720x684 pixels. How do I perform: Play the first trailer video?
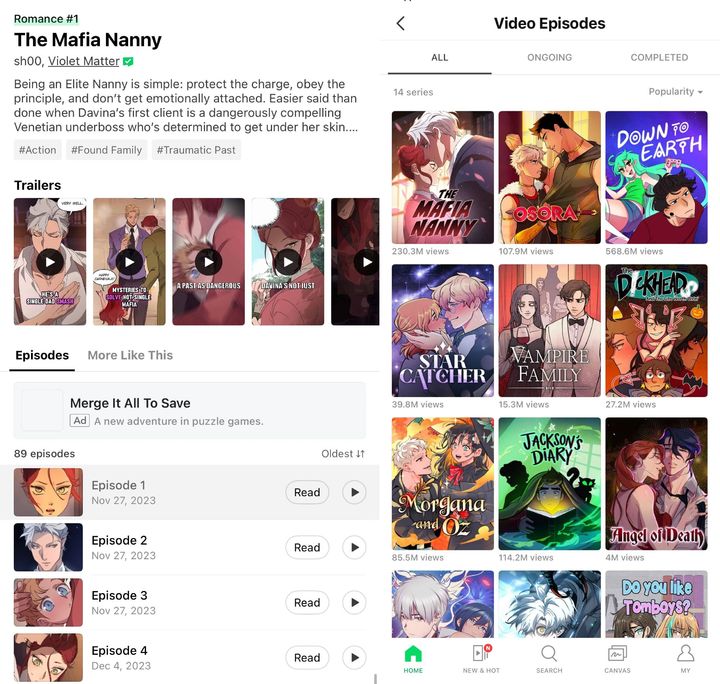coord(50,262)
